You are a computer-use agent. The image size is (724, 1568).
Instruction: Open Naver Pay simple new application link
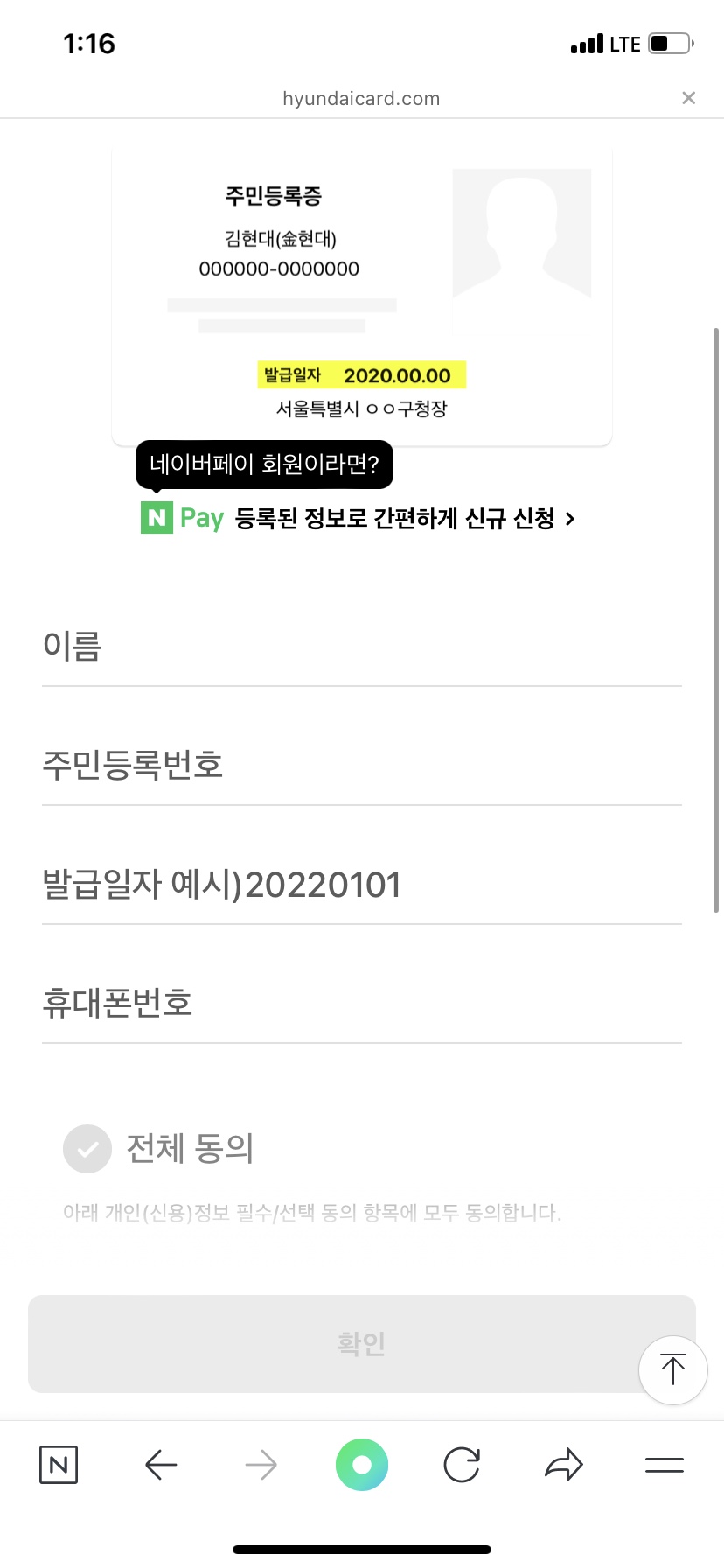tap(358, 518)
